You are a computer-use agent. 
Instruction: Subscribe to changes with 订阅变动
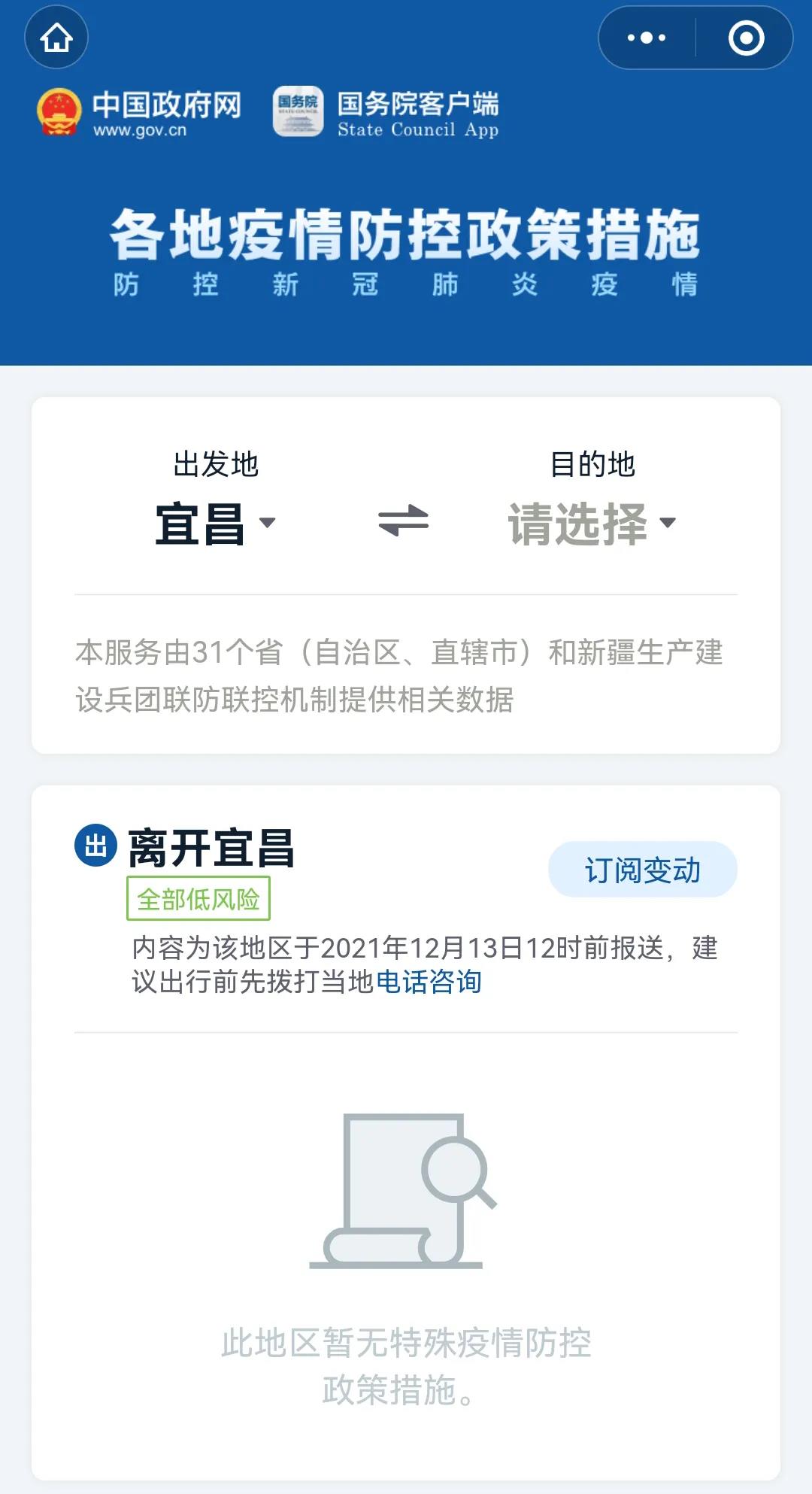coord(642,870)
